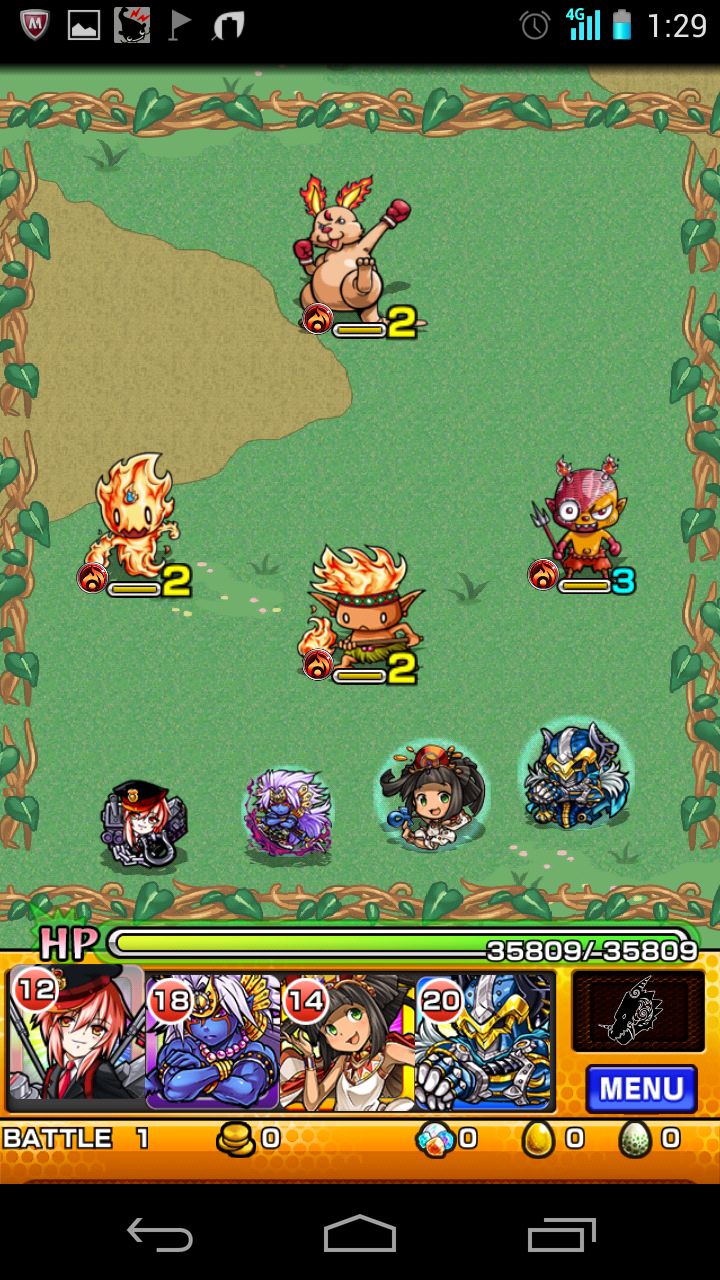Viewport: 720px width, 1280px height.
Task: Open the dragon silhouette panel above MENU
Action: click(x=639, y=1010)
